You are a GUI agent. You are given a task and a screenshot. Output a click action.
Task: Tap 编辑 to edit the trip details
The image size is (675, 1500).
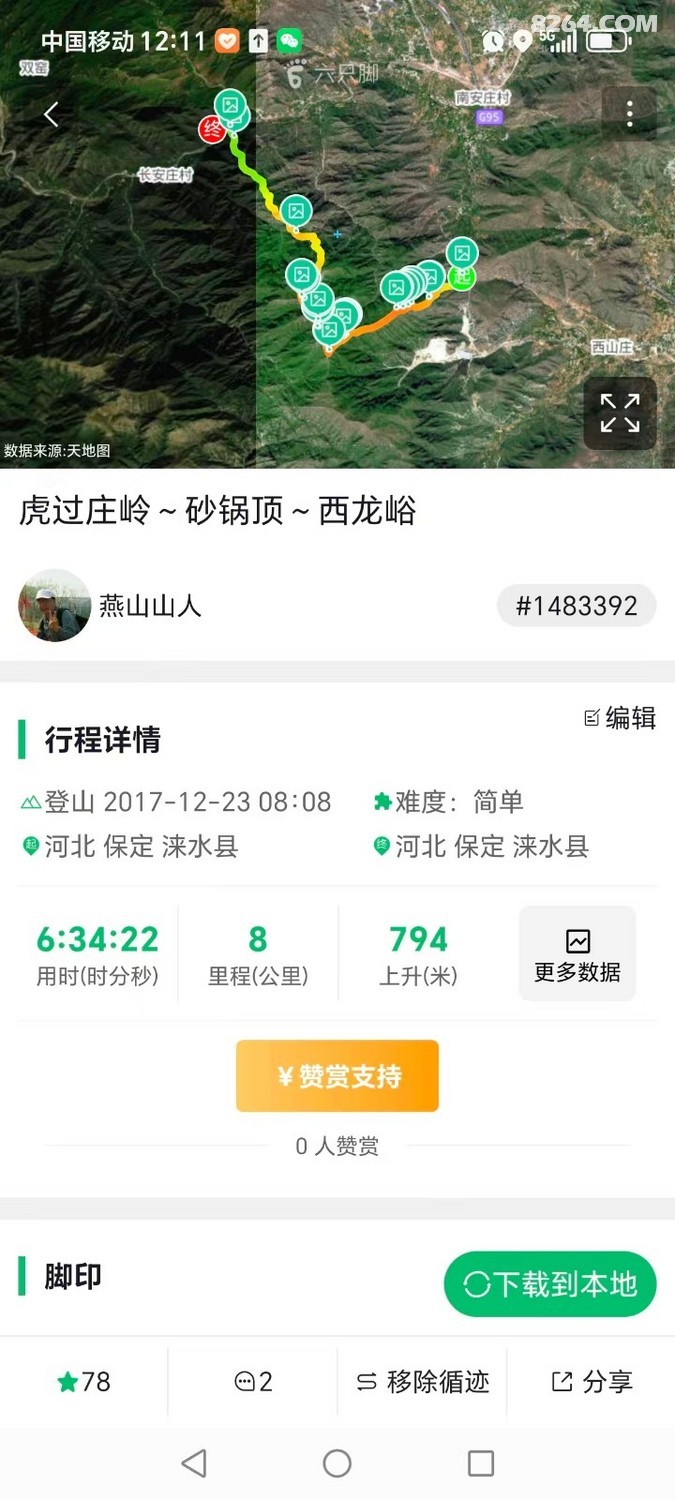click(620, 717)
